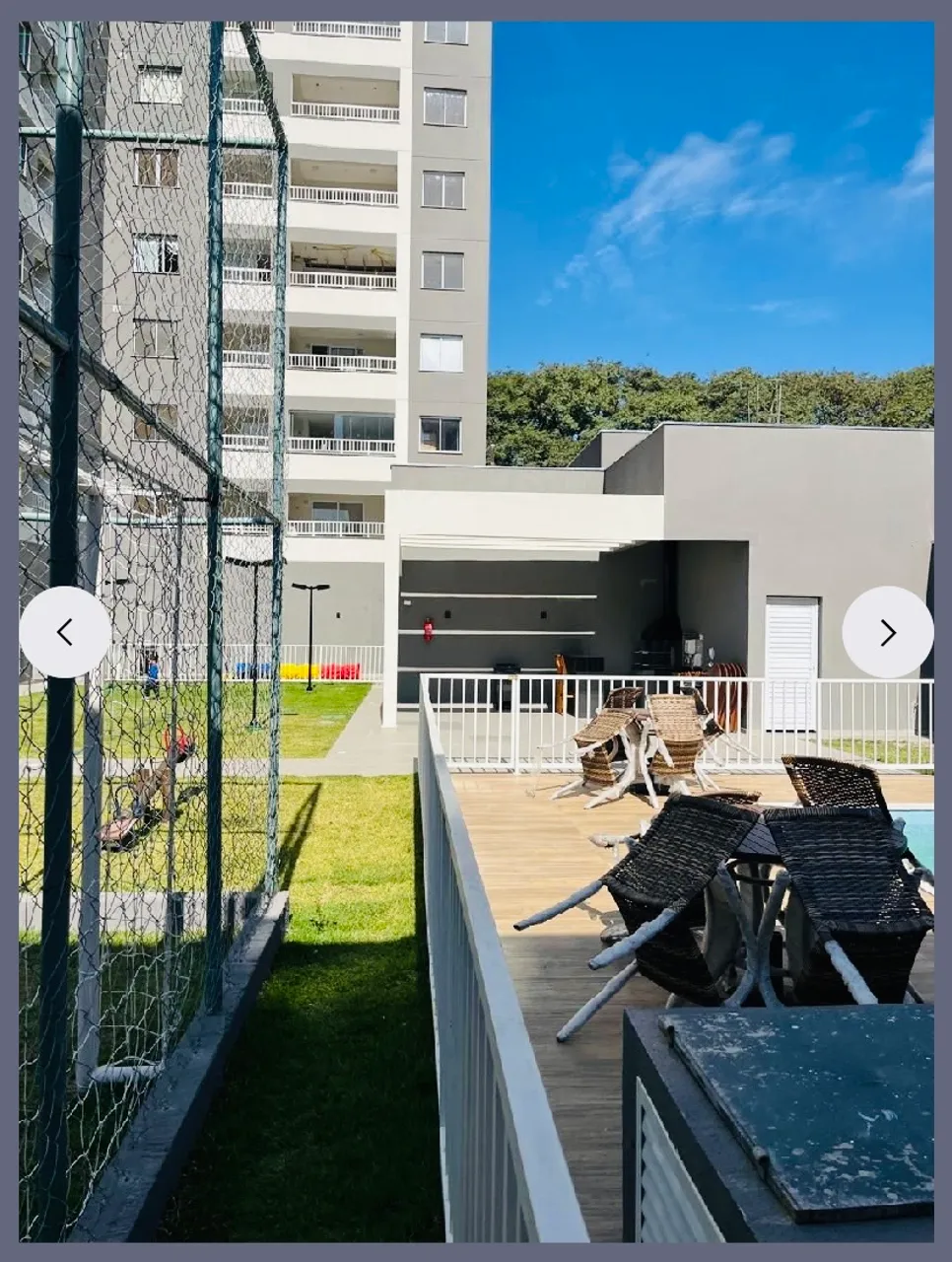The height and width of the screenshot is (1262, 952).
Task: Go to the previous photo
Action: point(65,632)
